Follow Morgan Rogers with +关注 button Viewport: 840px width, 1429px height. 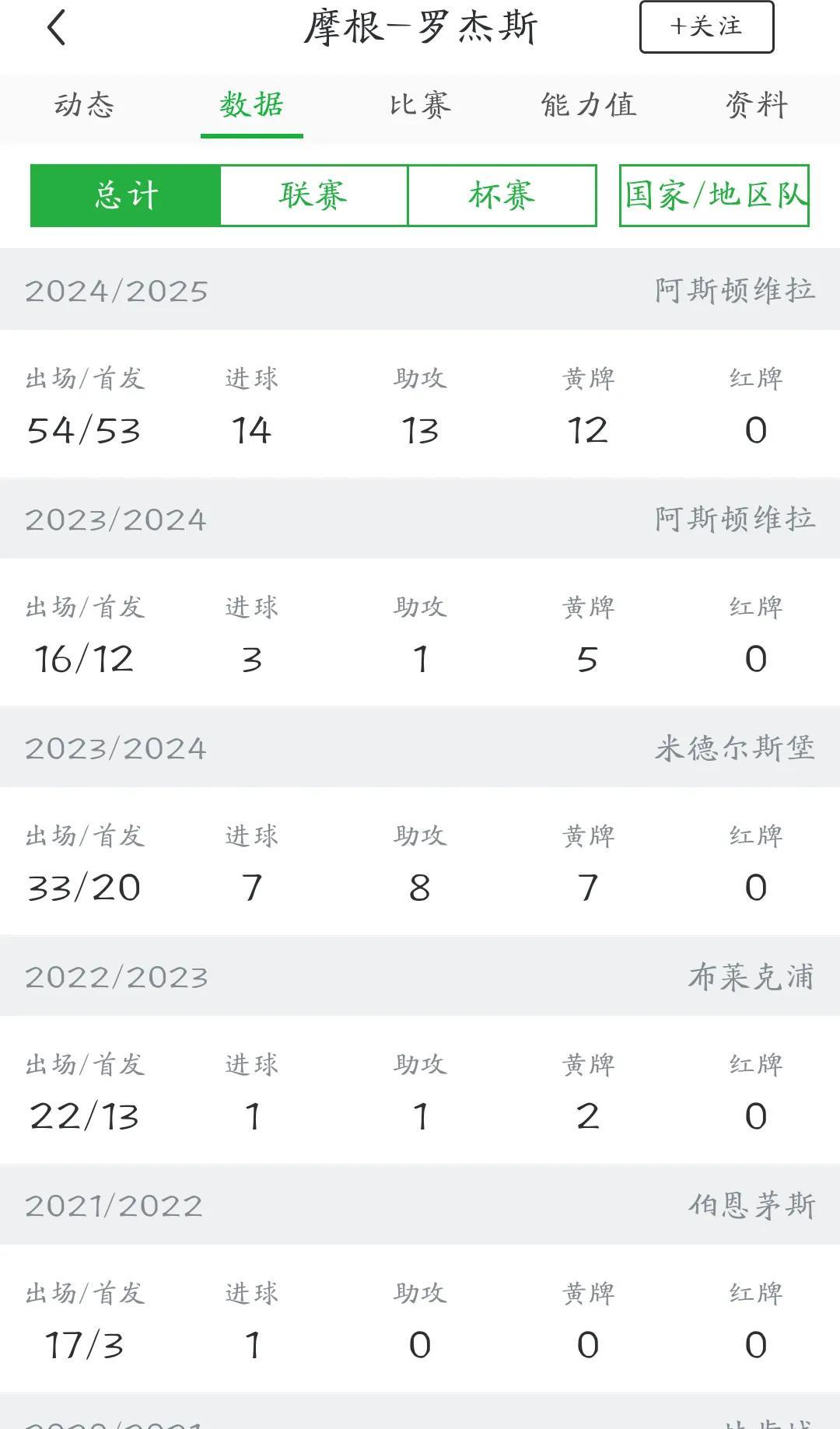(x=706, y=27)
